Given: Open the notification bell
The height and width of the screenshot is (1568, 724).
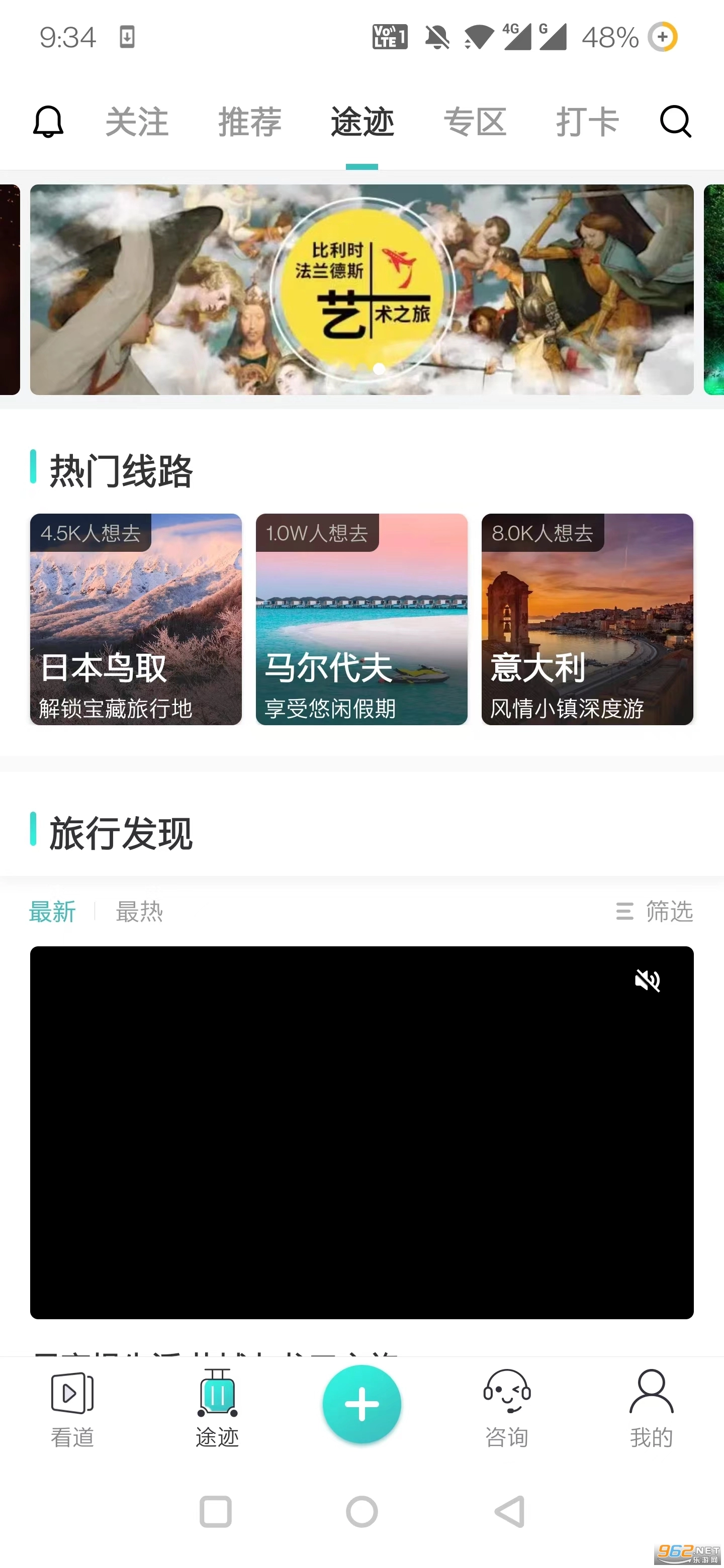Looking at the screenshot, I should [x=49, y=121].
